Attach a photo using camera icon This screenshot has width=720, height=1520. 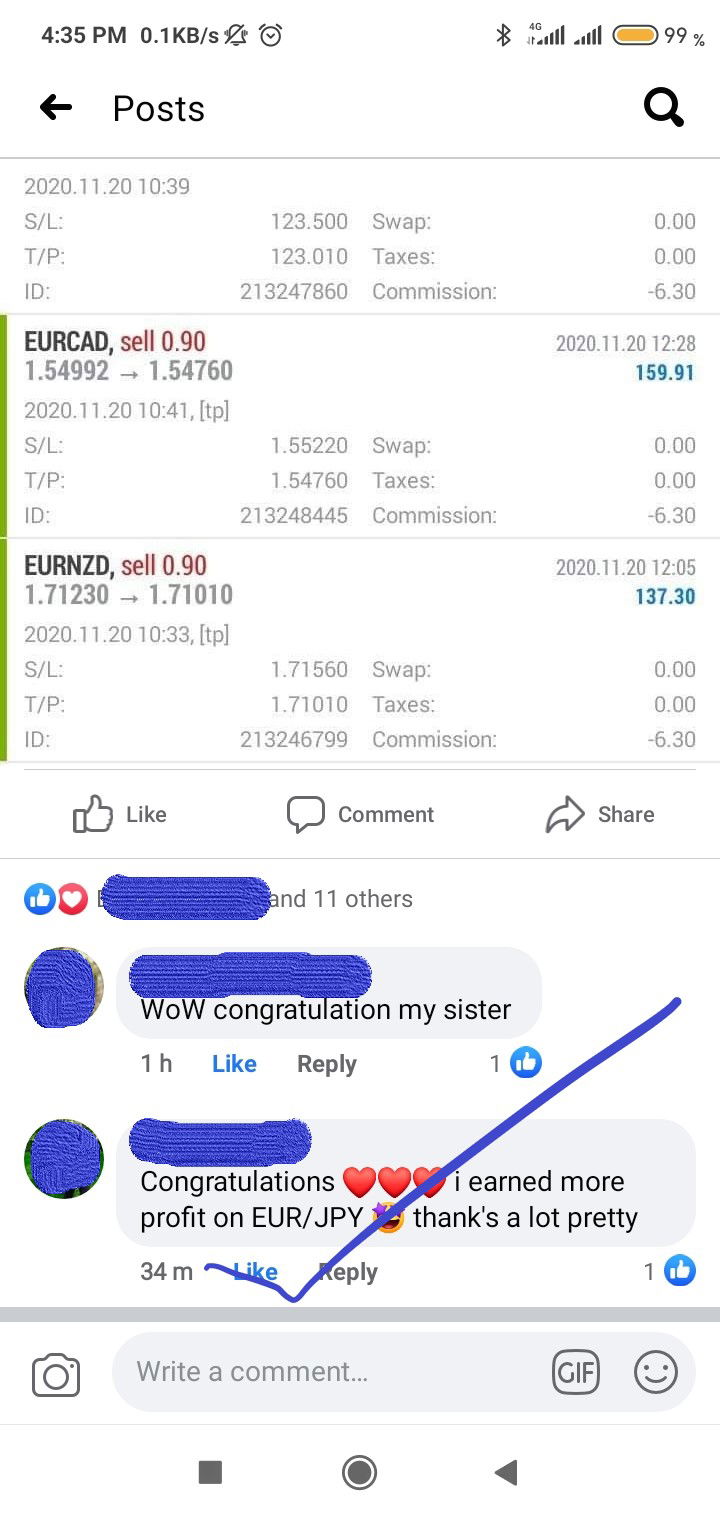click(x=56, y=1374)
